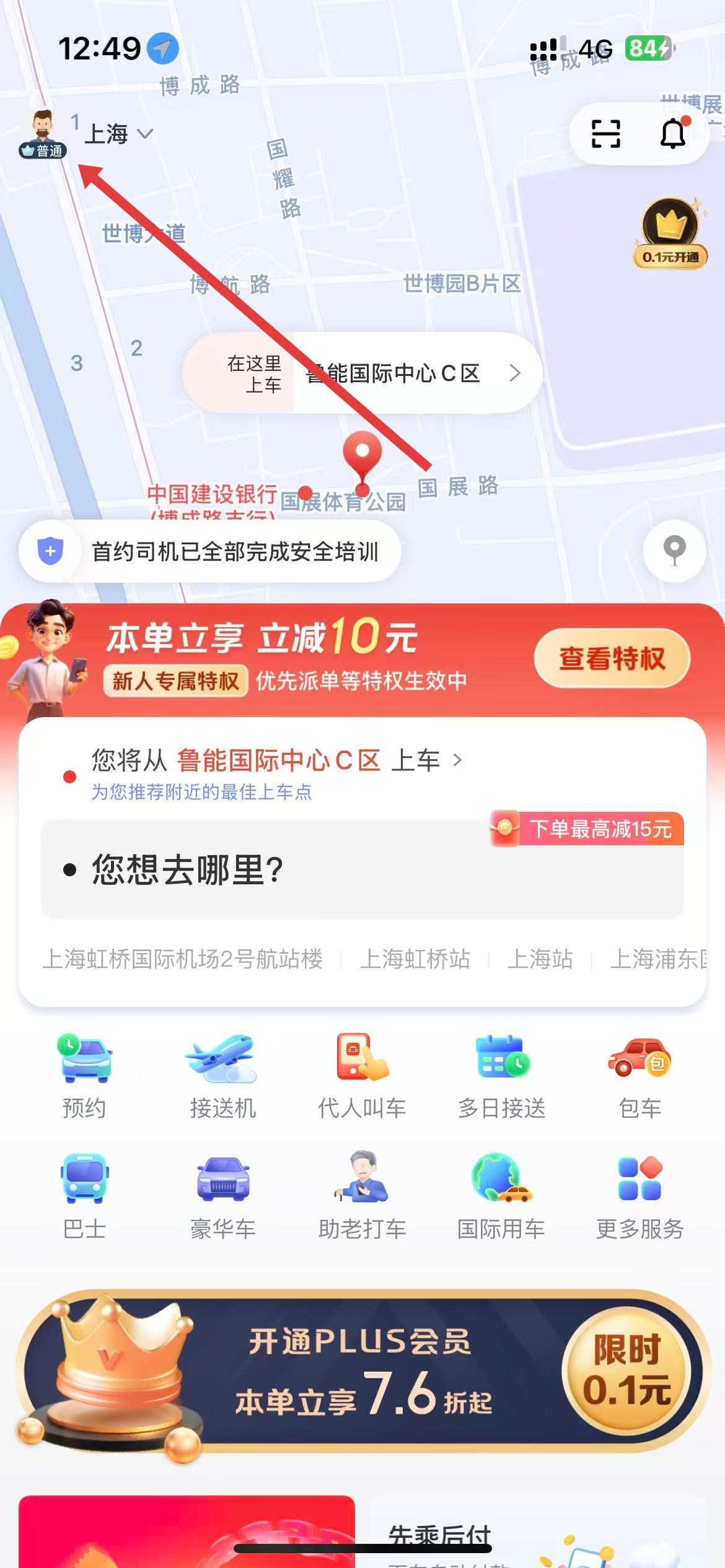Open the profile avatar menu
725x1568 pixels.
pyautogui.click(x=42, y=134)
